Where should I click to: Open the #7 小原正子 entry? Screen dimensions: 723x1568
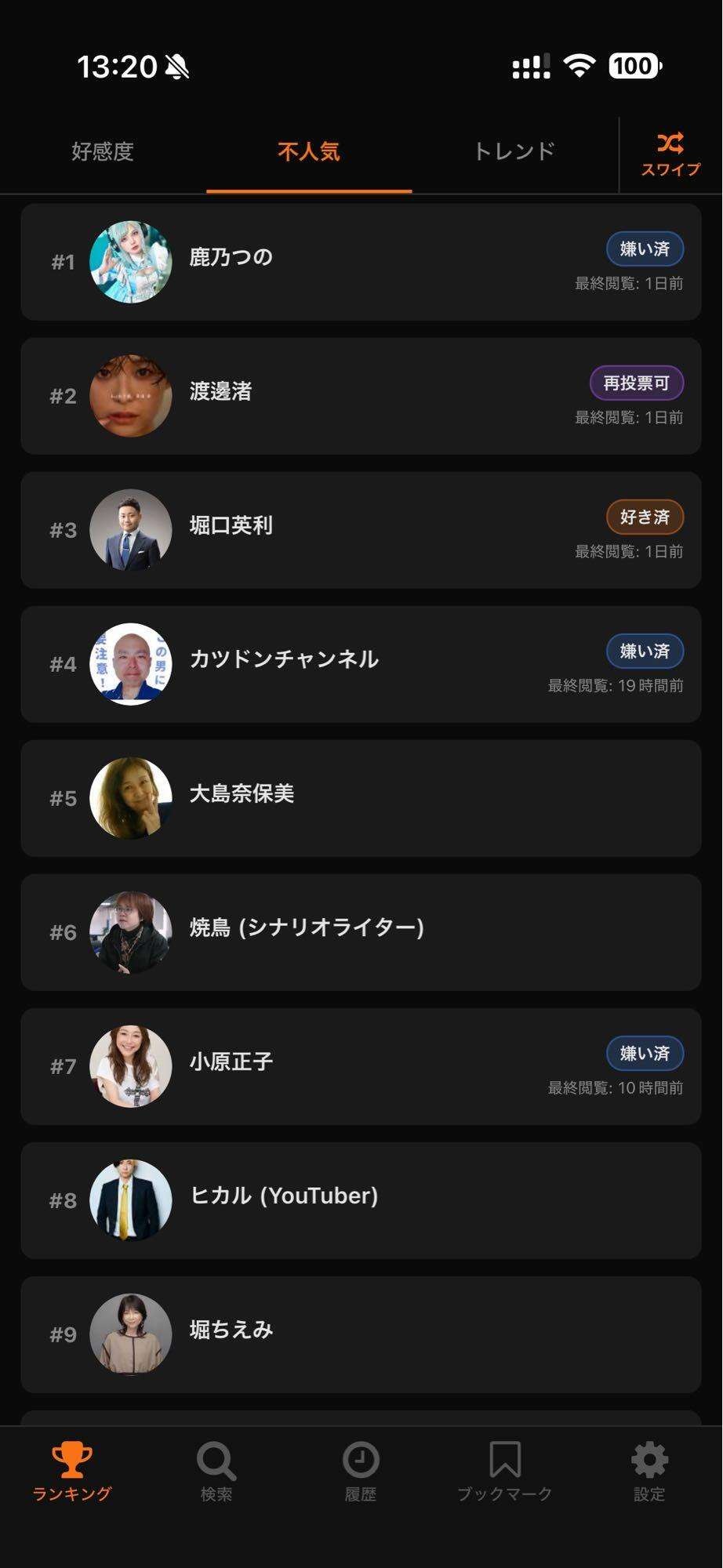[x=361, y=1066]
